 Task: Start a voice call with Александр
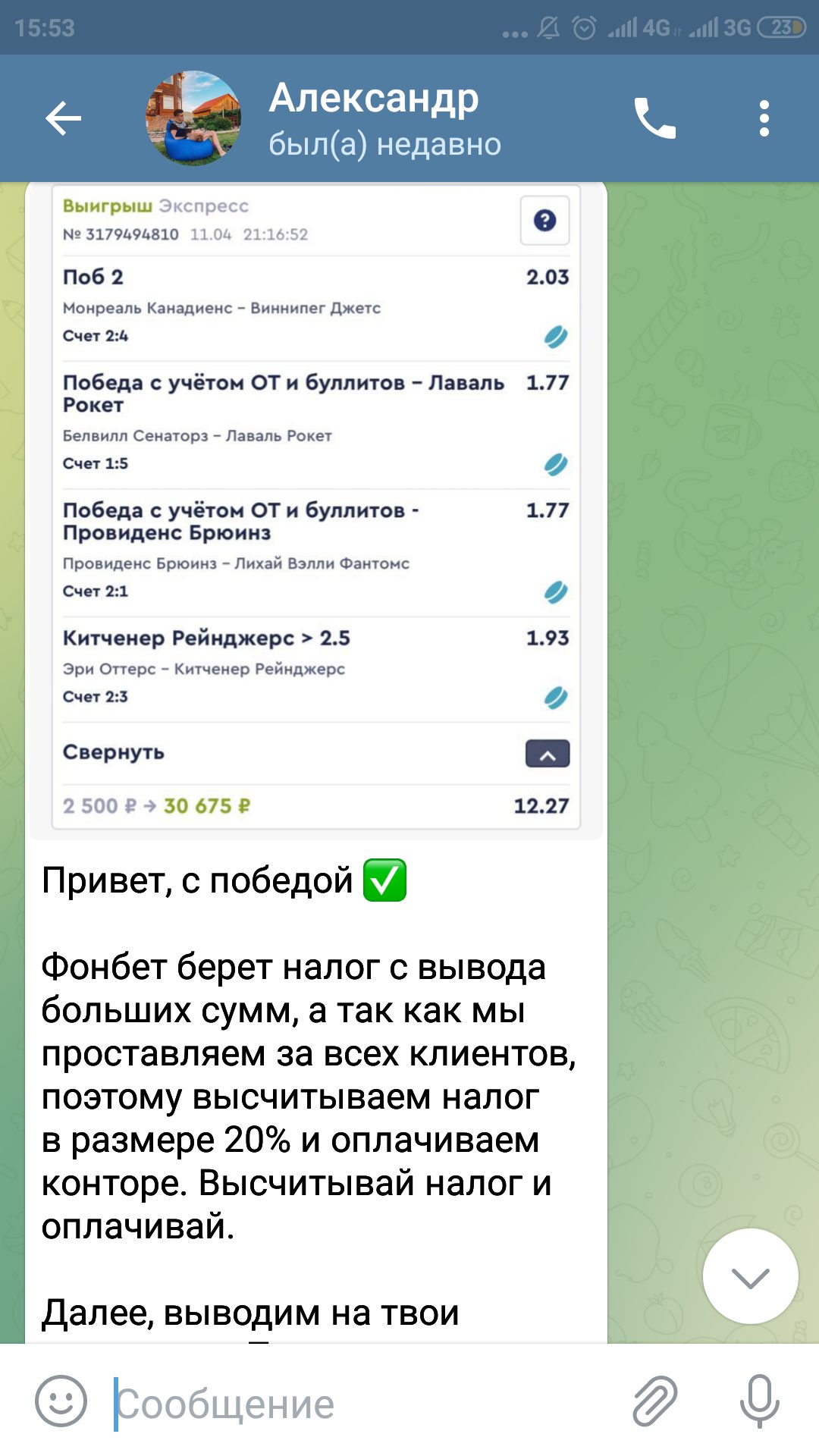click(654, 118)
